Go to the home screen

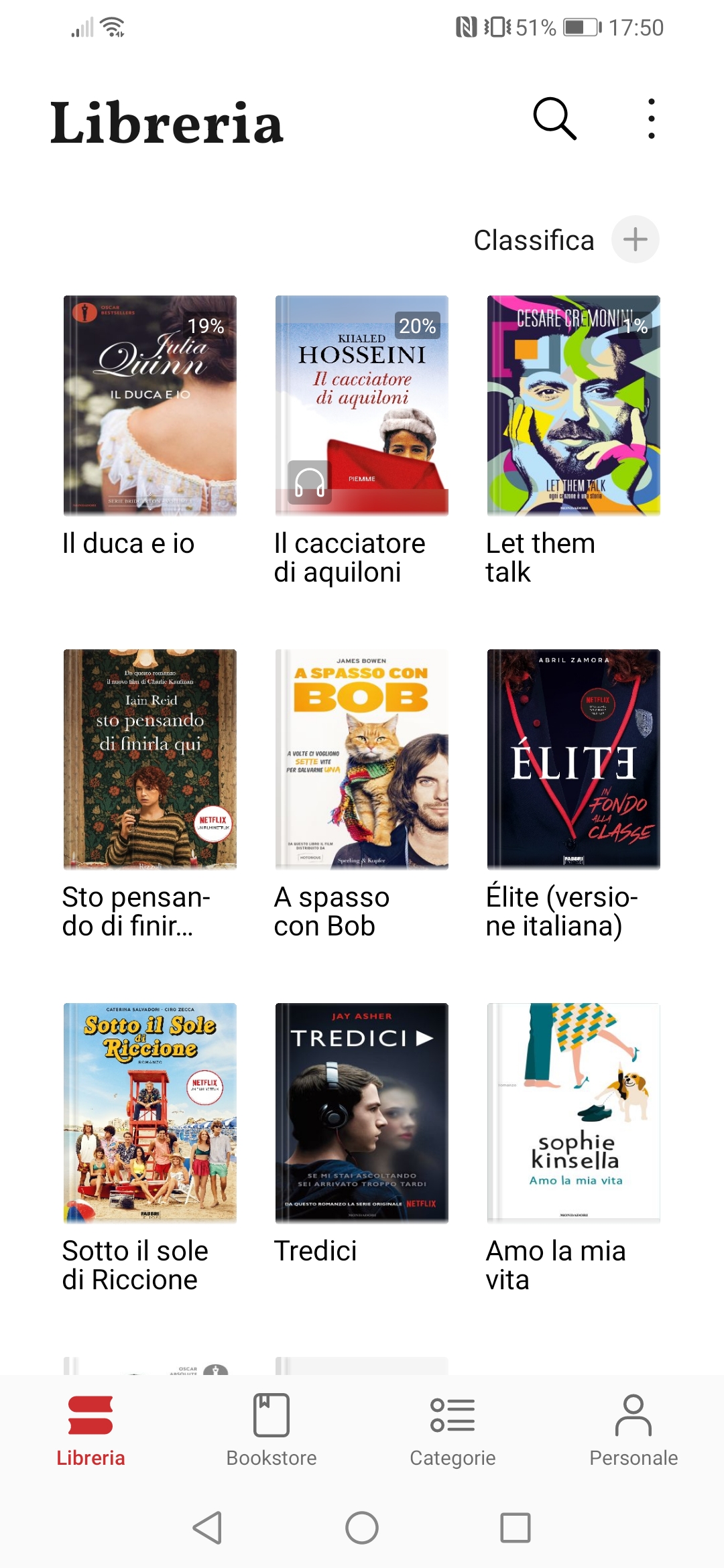pyautogui.click(x=362, y=1528)
